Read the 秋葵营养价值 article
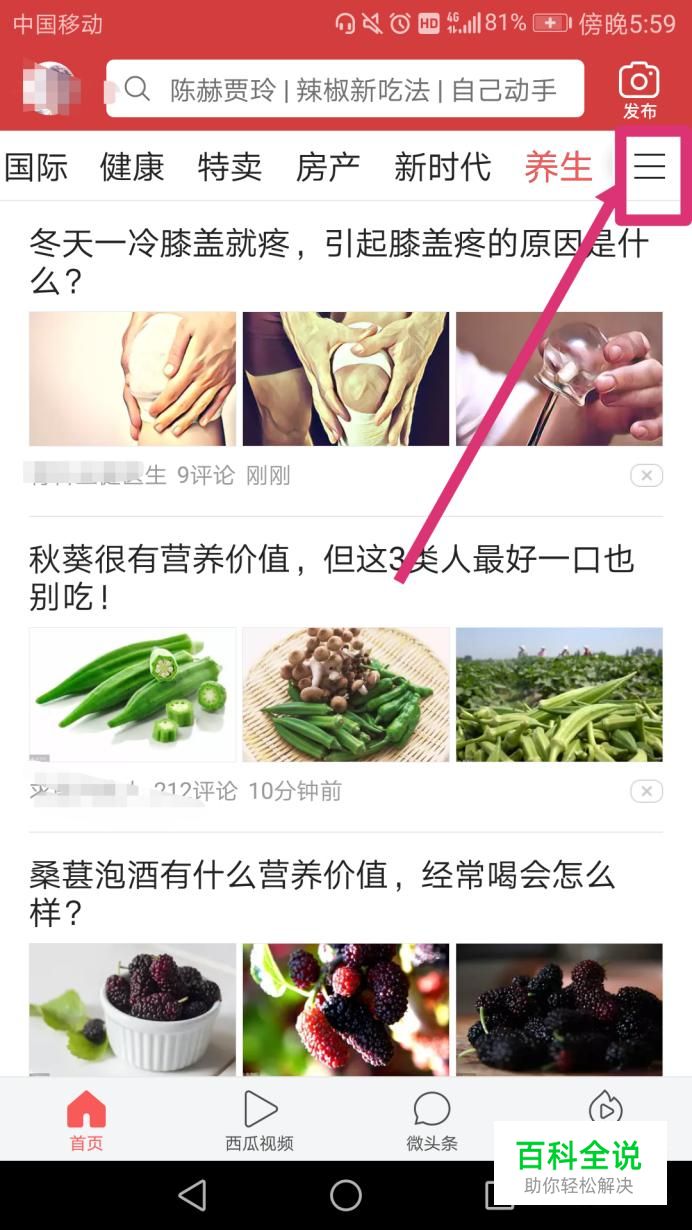The width and height of the screenshot is (692, 1230). click(x=331, y=578)
